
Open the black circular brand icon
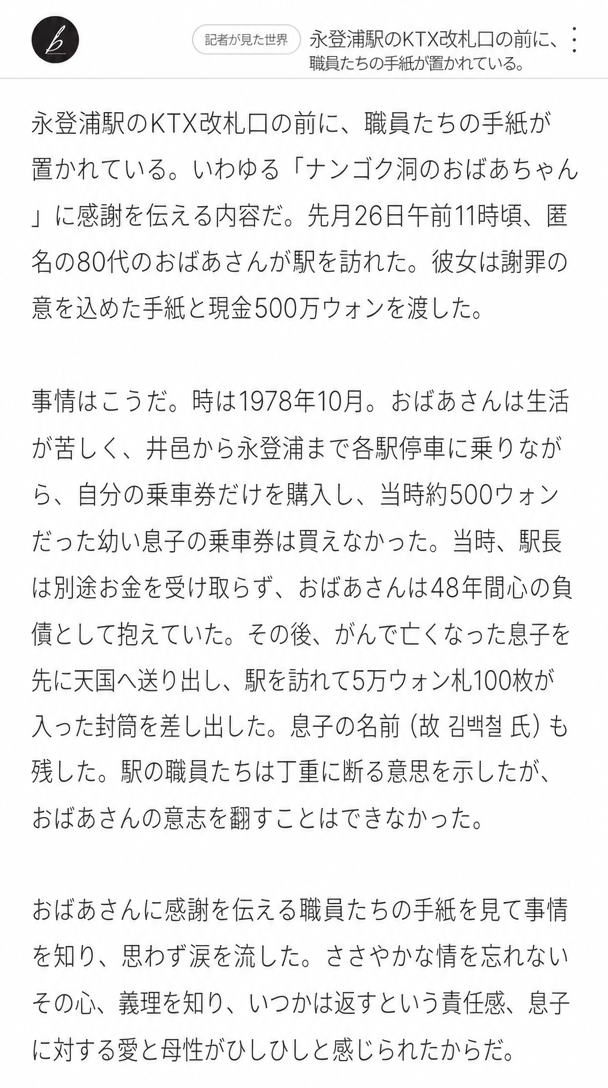(x=55, y=40)
